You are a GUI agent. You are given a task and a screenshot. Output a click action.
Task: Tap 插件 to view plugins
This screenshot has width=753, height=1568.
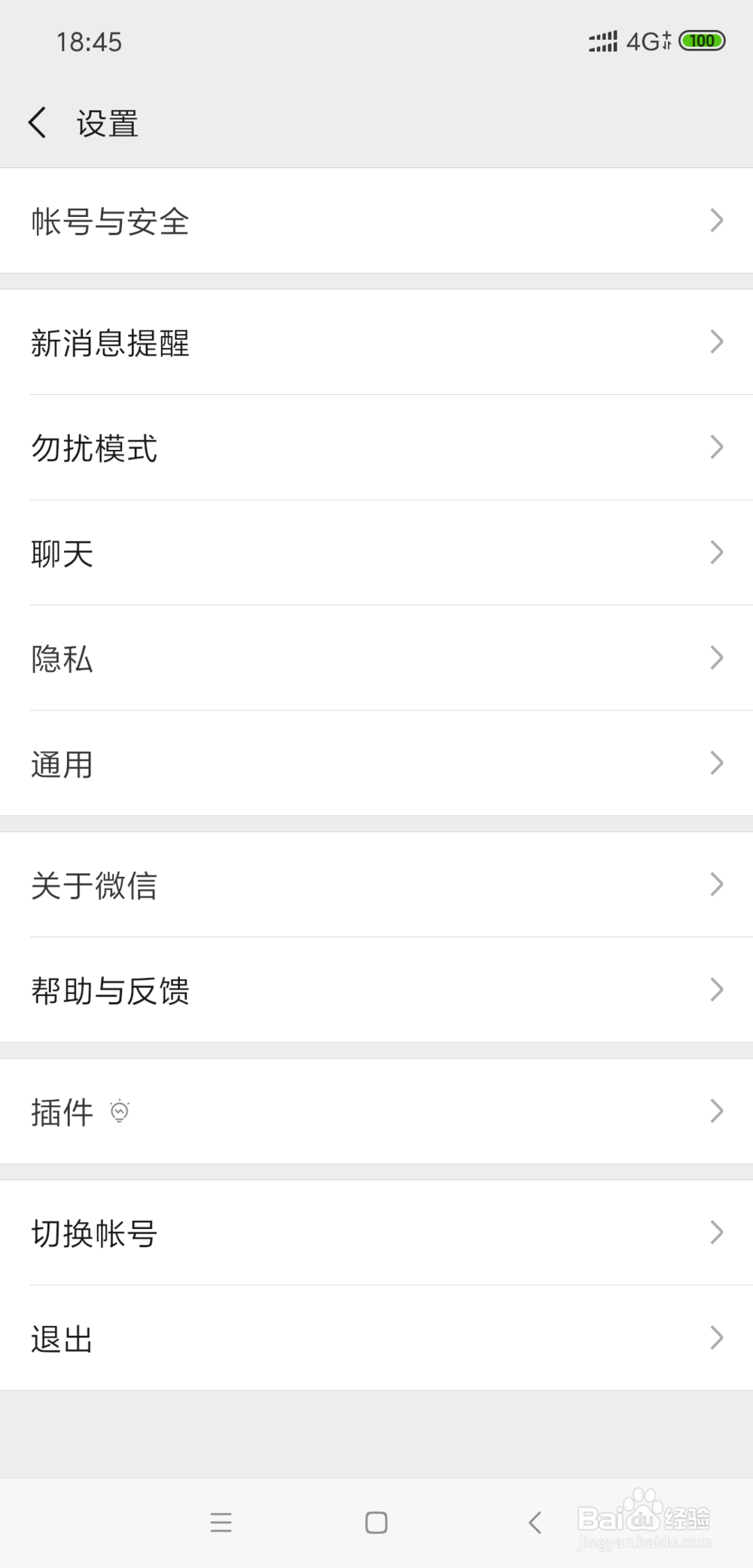point(62,1111)
